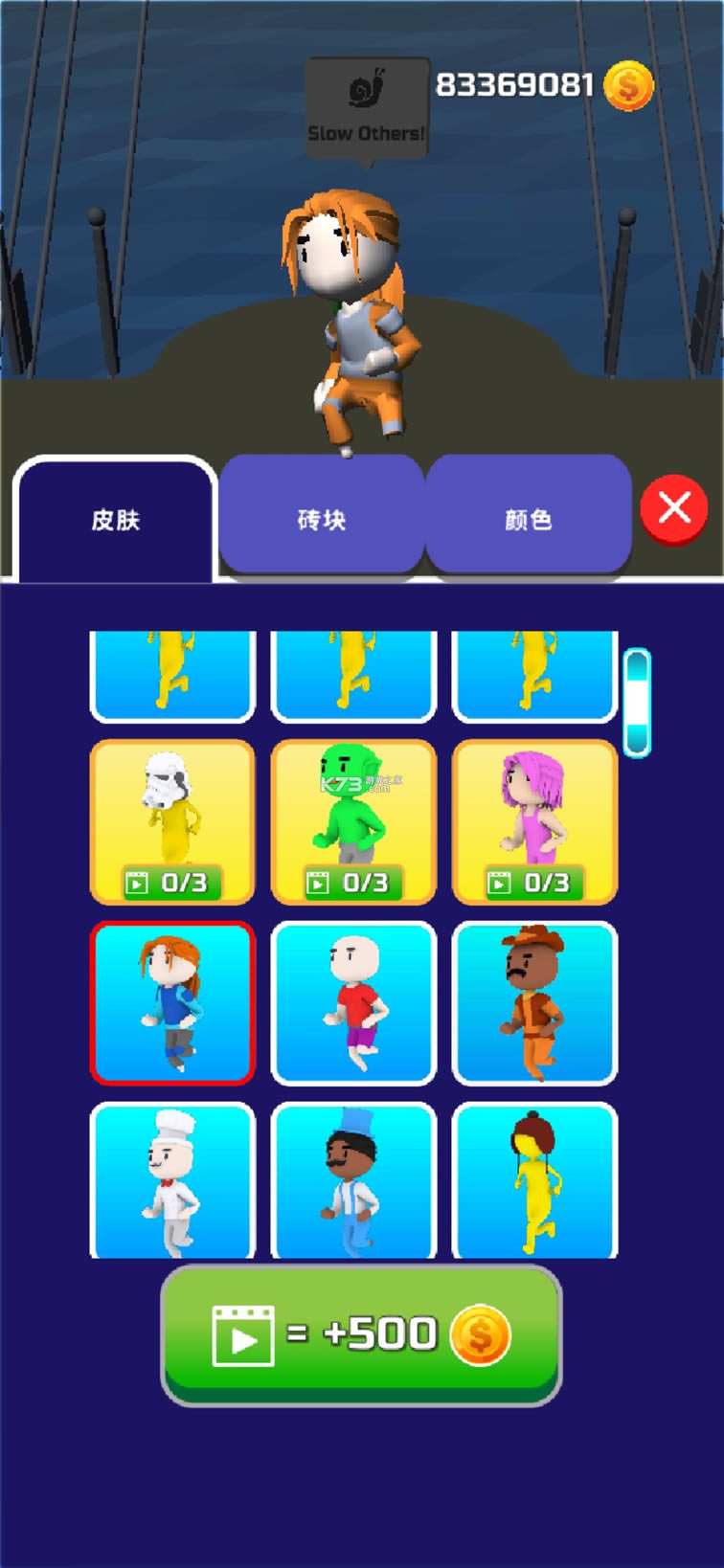
Task: Select the stormtrooper helmet skin
Action: (172, 821)
